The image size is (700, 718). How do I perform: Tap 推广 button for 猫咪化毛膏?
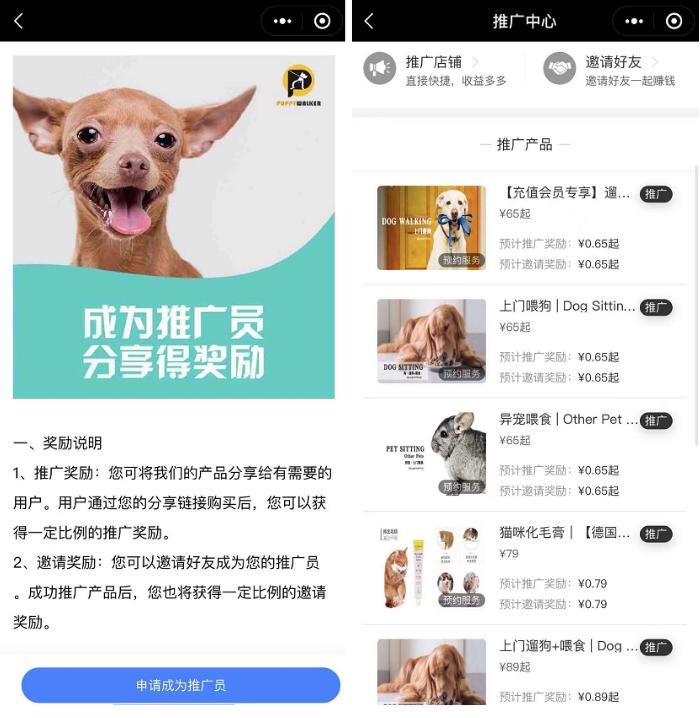pyautogui.click(x=655, y=534)
